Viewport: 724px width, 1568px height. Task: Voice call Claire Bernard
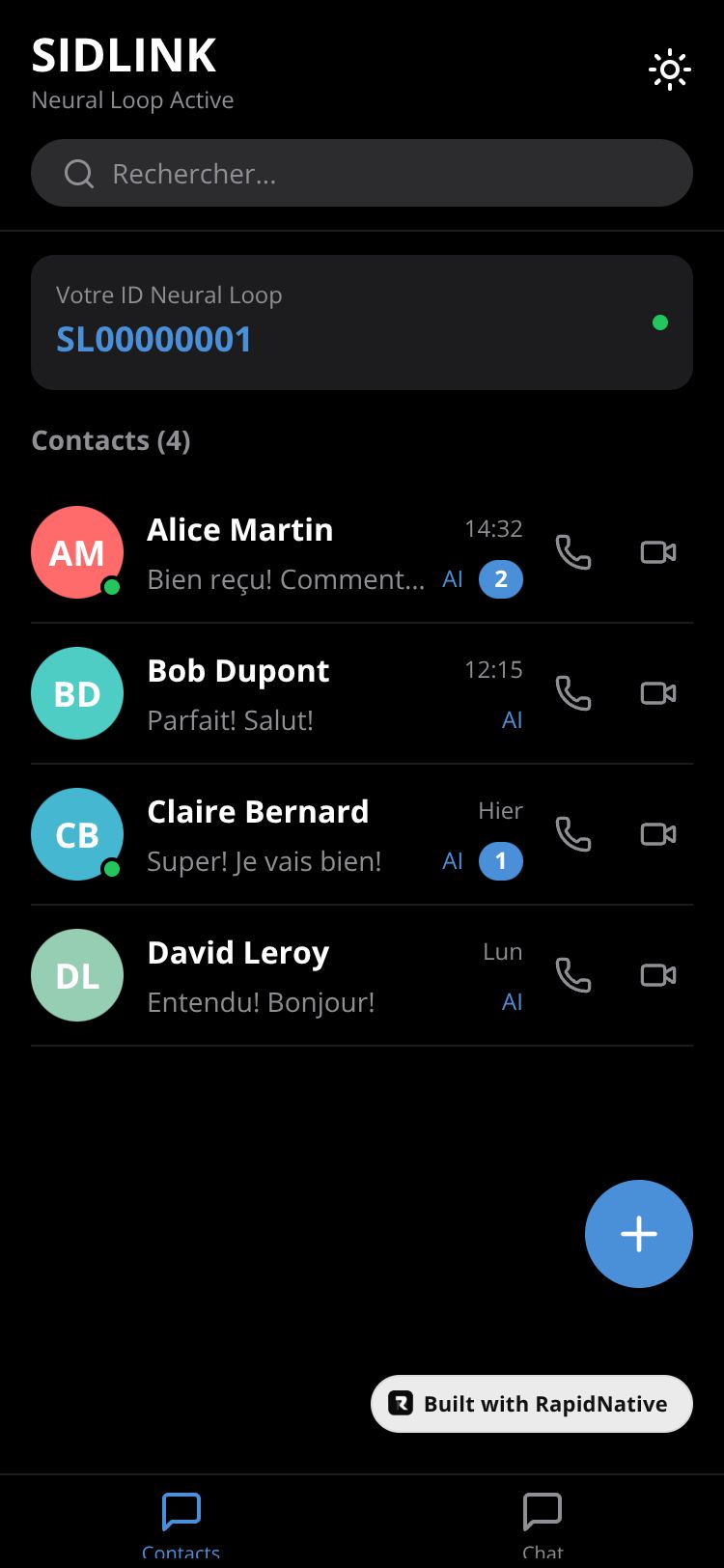tap(573, 834)
